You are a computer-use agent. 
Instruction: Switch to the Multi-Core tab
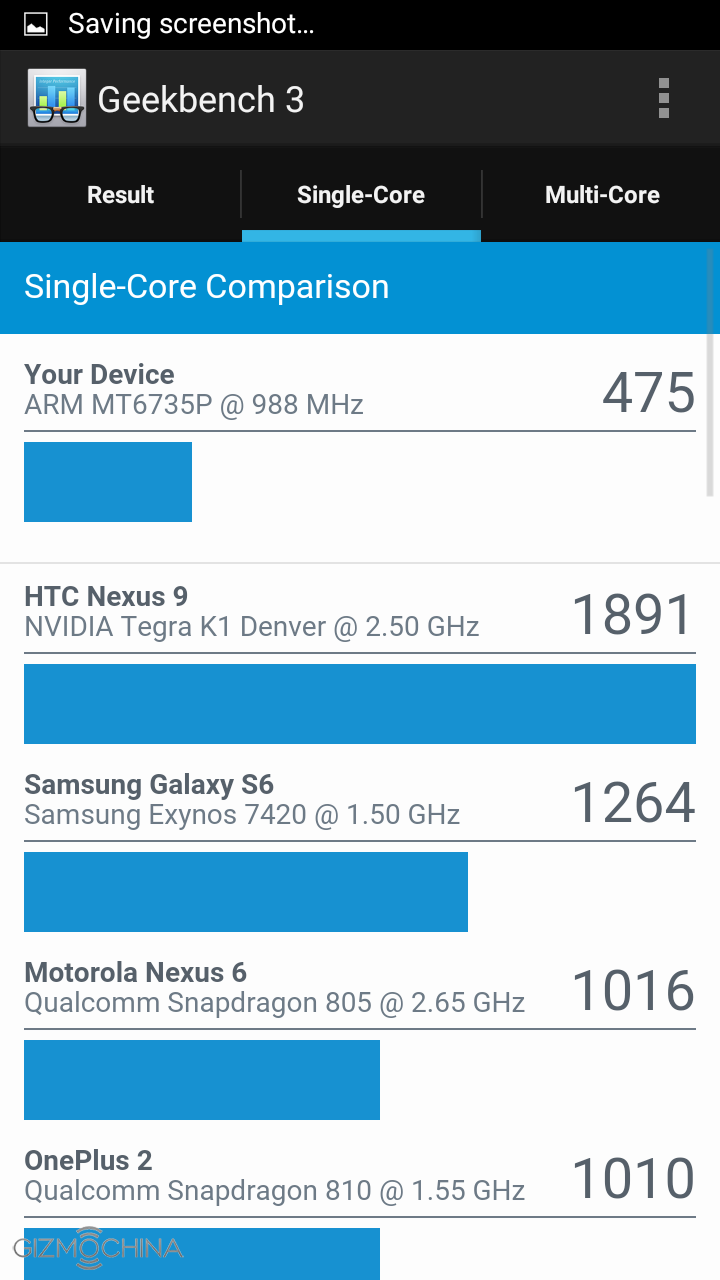602,195
